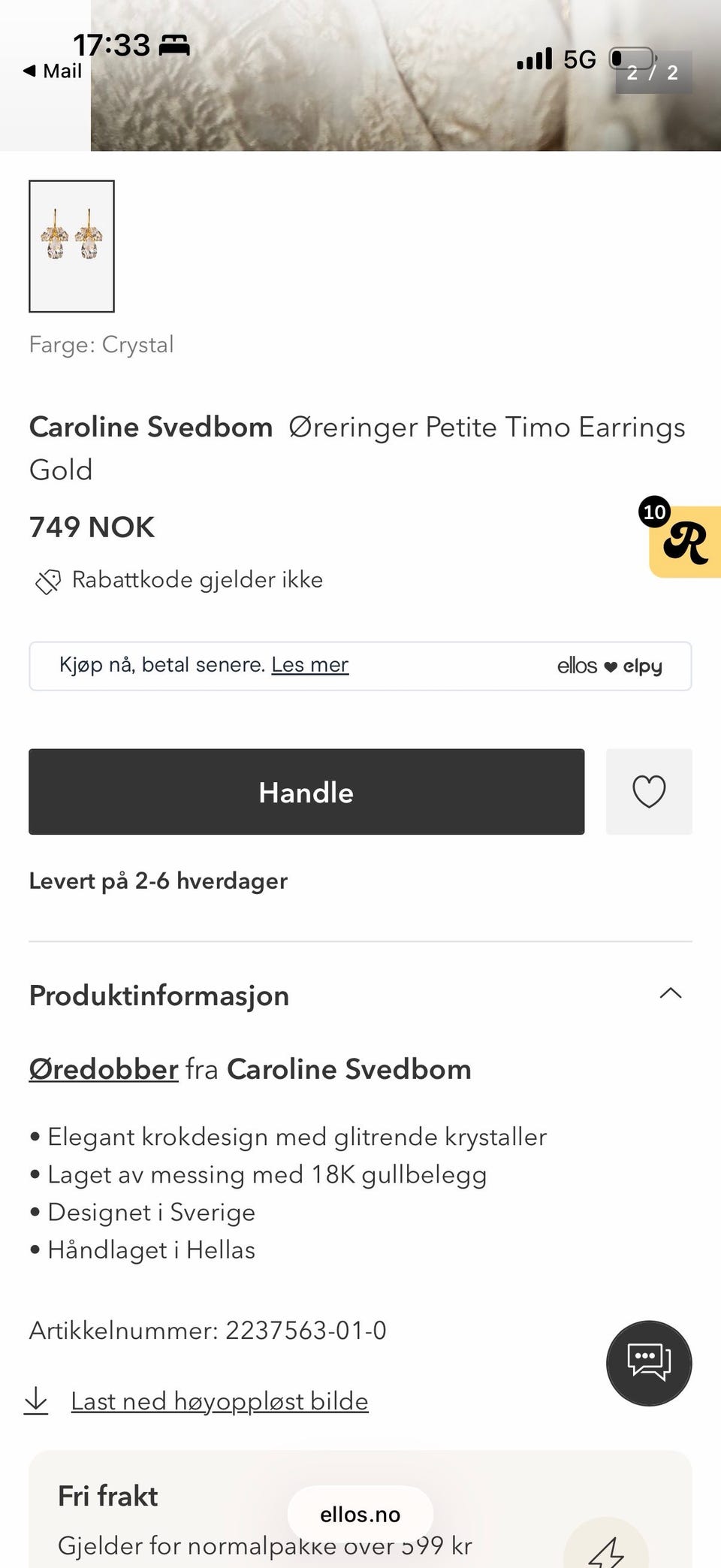Open the Produktinformasjon section
721x1568 pixels.
[158, 995]
